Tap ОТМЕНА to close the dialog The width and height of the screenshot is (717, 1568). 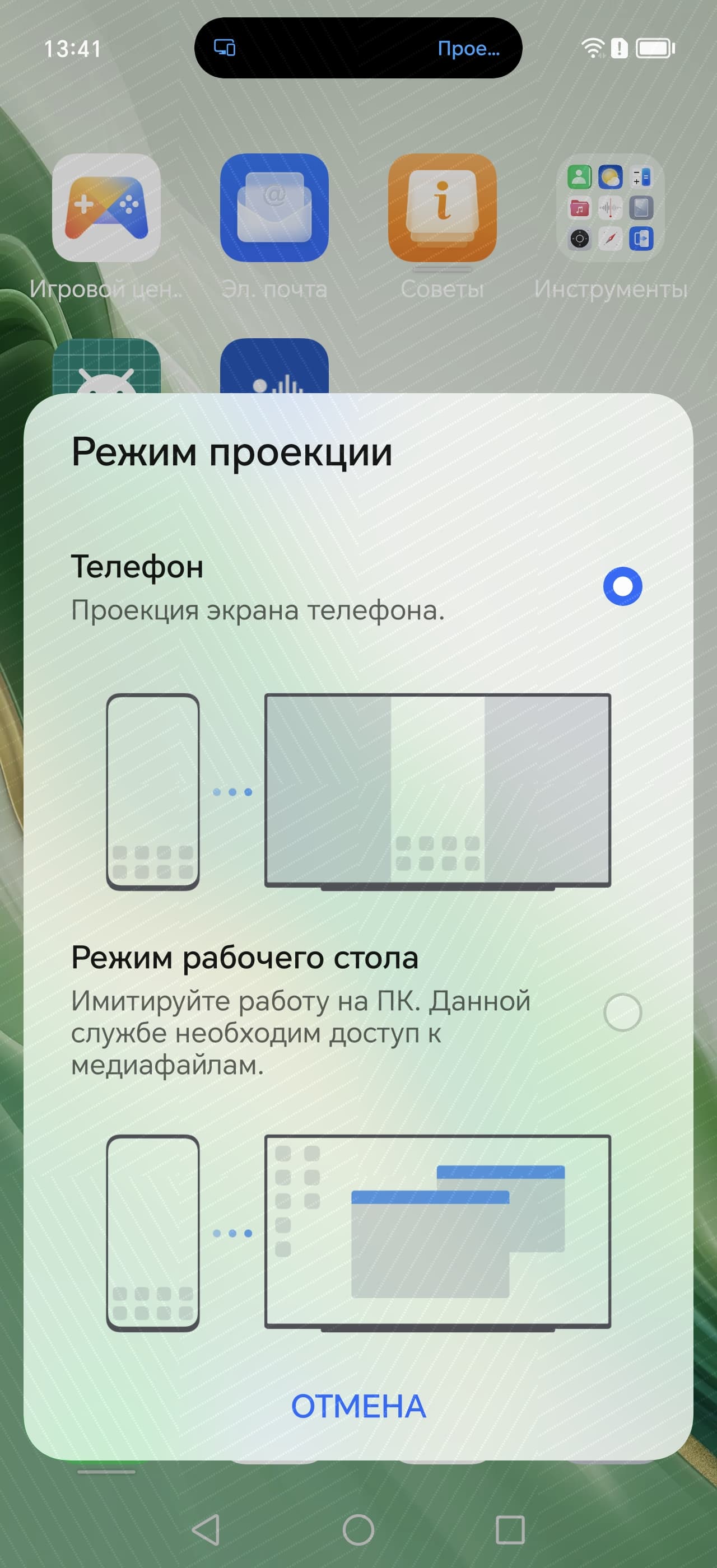pyautogui.click(x=358, y=1407)
